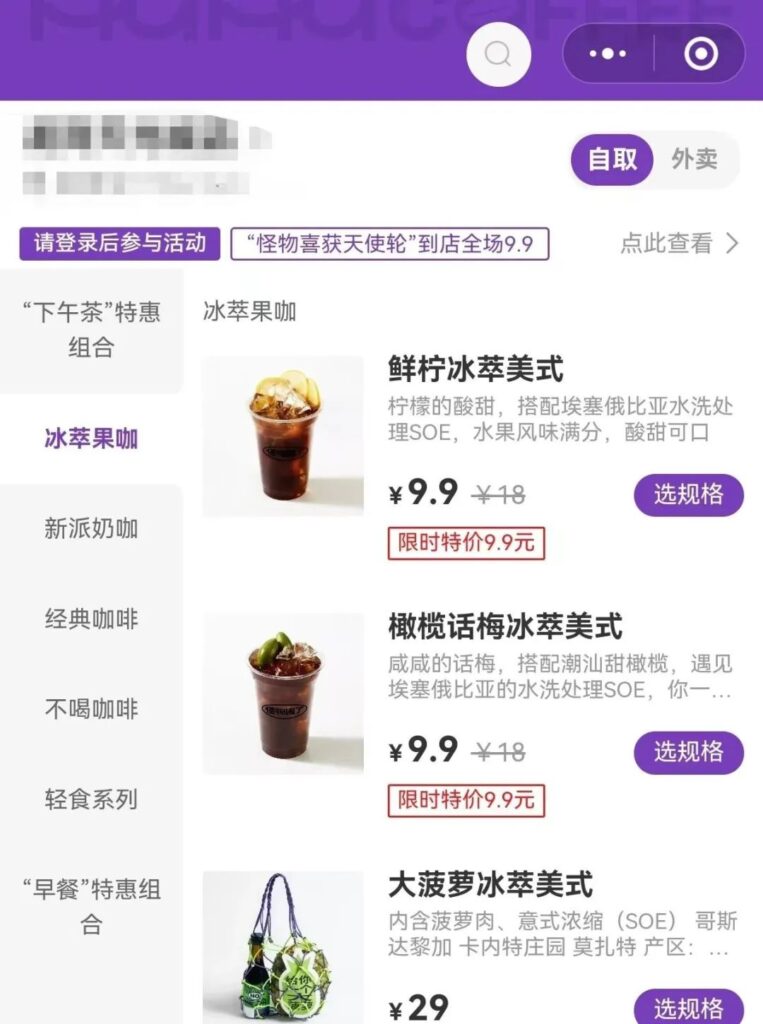763x1024 pixels.
Task: Select the 冰萃果咖 category
Action: point(91,438)
